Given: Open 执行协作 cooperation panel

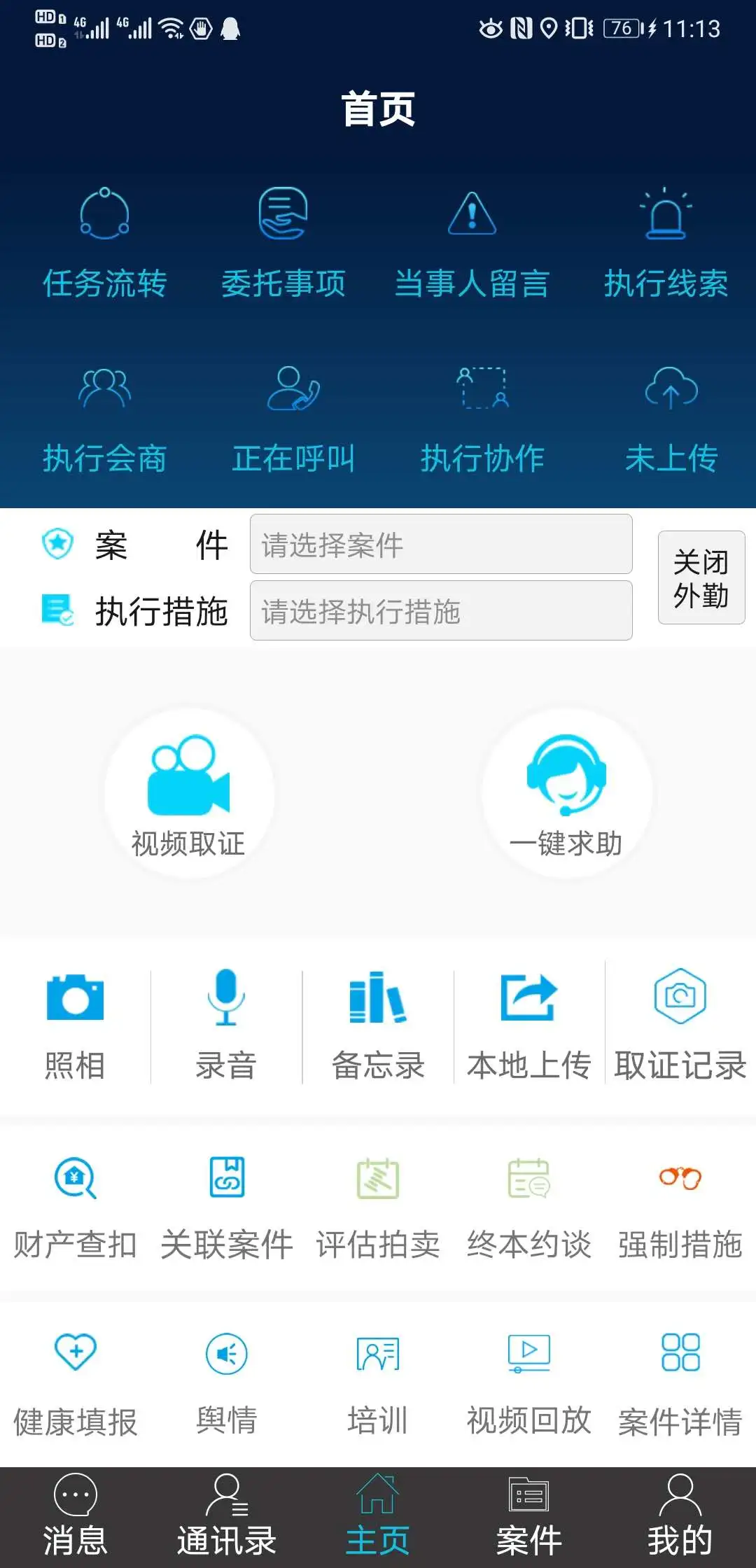Looking at the screenshot, I should (483, 413).
